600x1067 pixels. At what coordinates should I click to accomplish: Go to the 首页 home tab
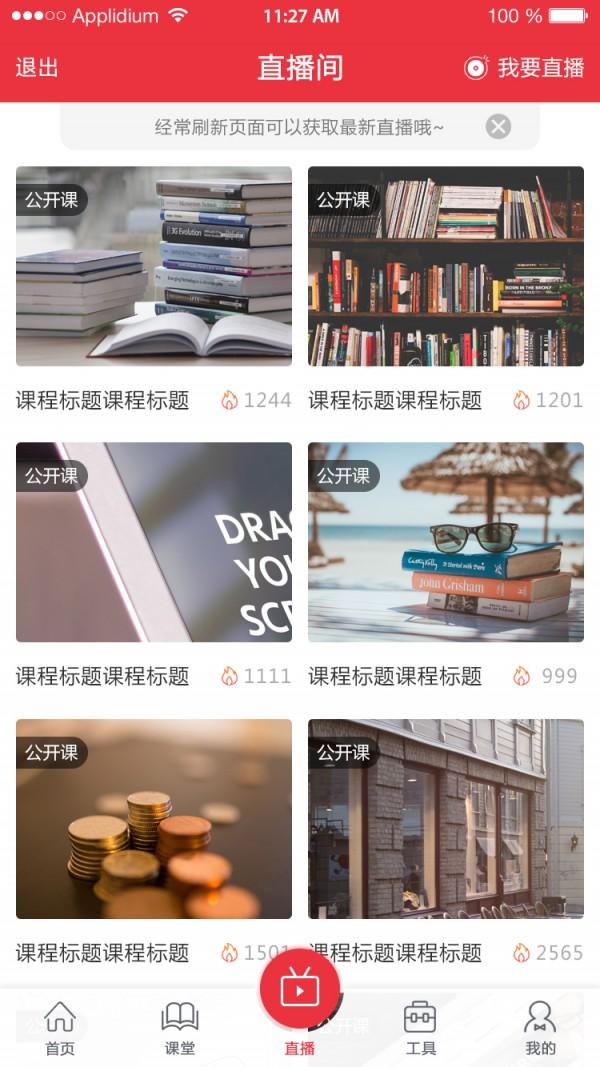60,1028
